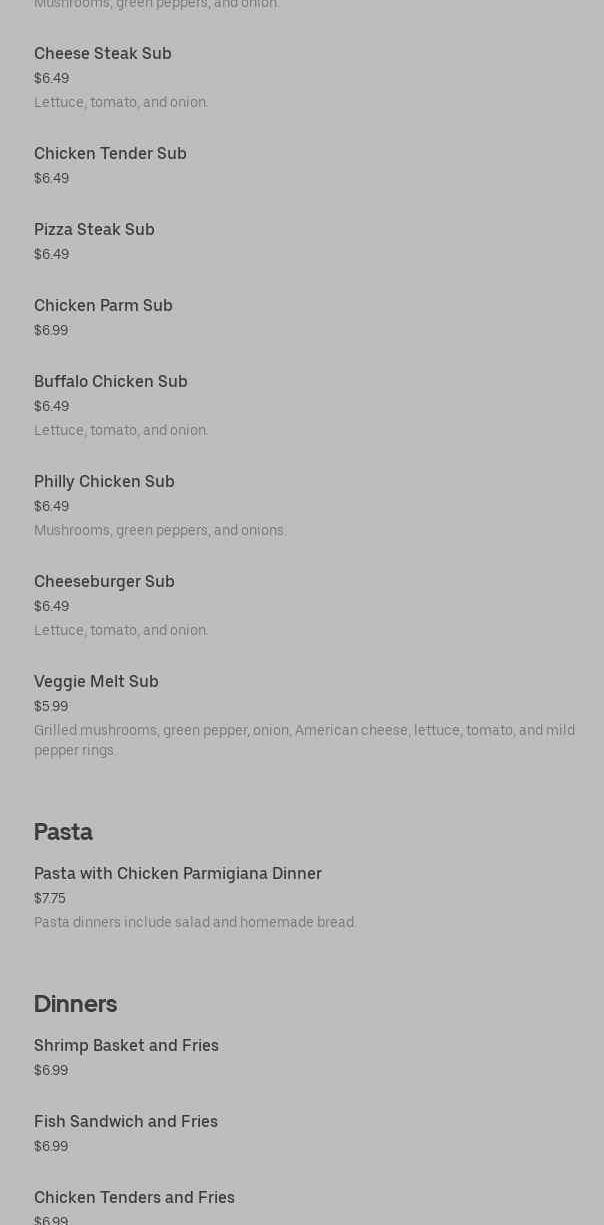Choose the Pizza Steak Sub

(94, 230)
